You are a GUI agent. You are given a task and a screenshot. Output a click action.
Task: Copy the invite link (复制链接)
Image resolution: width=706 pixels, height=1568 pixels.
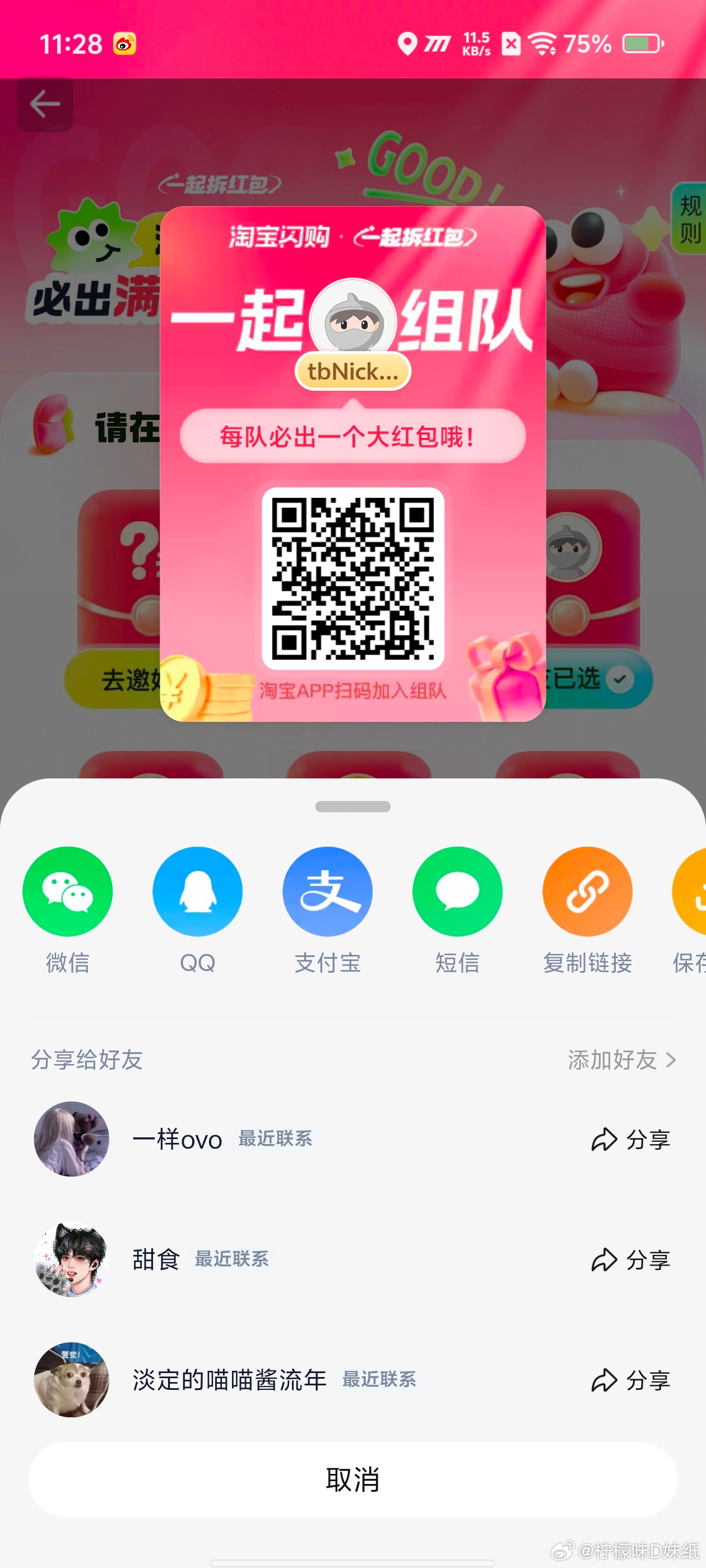pyautogui.click(x=587, y=891)
